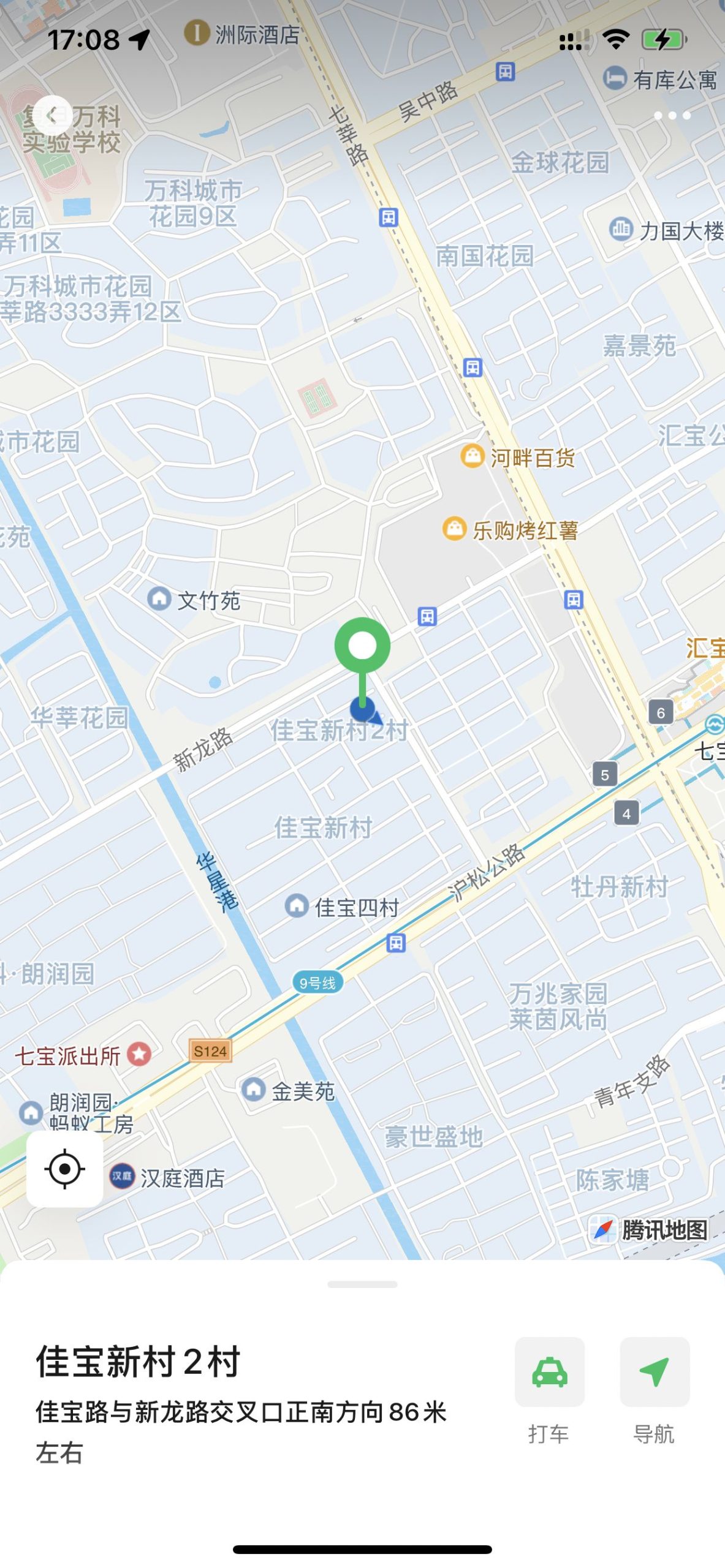
Task: Select the 七宝派出所 police station marker
Action: coord(139,1054)
